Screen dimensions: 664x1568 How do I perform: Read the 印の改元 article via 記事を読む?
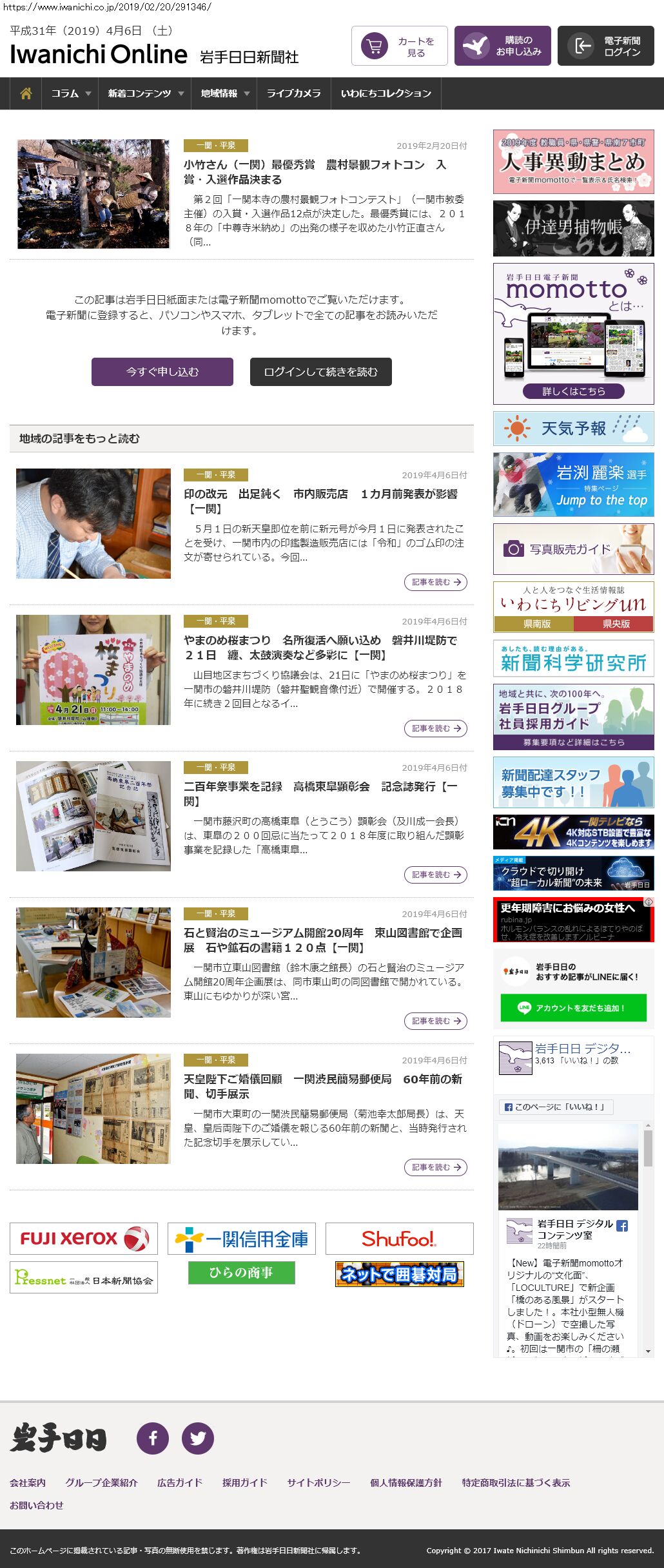pos(436,582)
